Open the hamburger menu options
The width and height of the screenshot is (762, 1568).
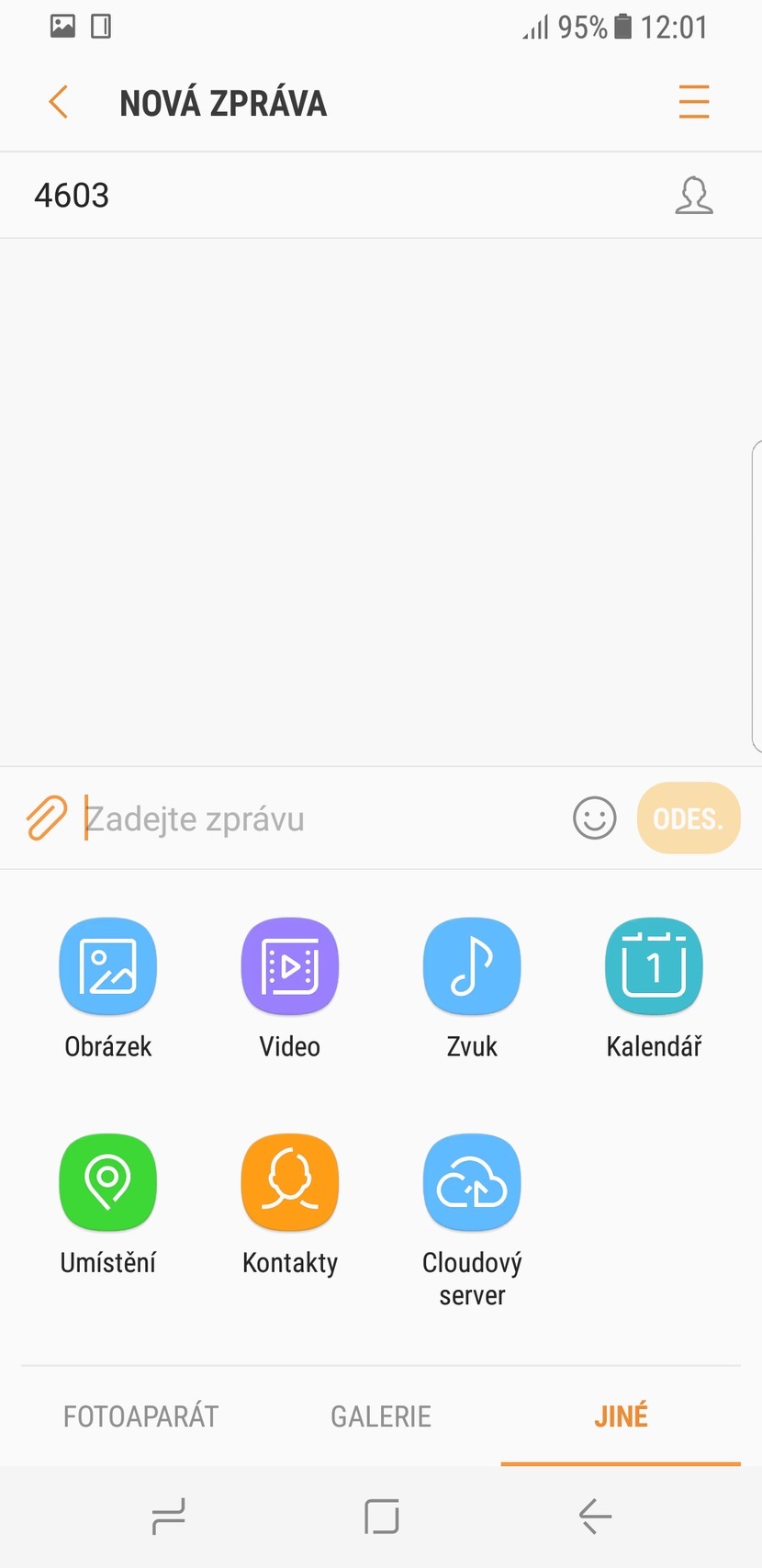click(x=694, y=102)
